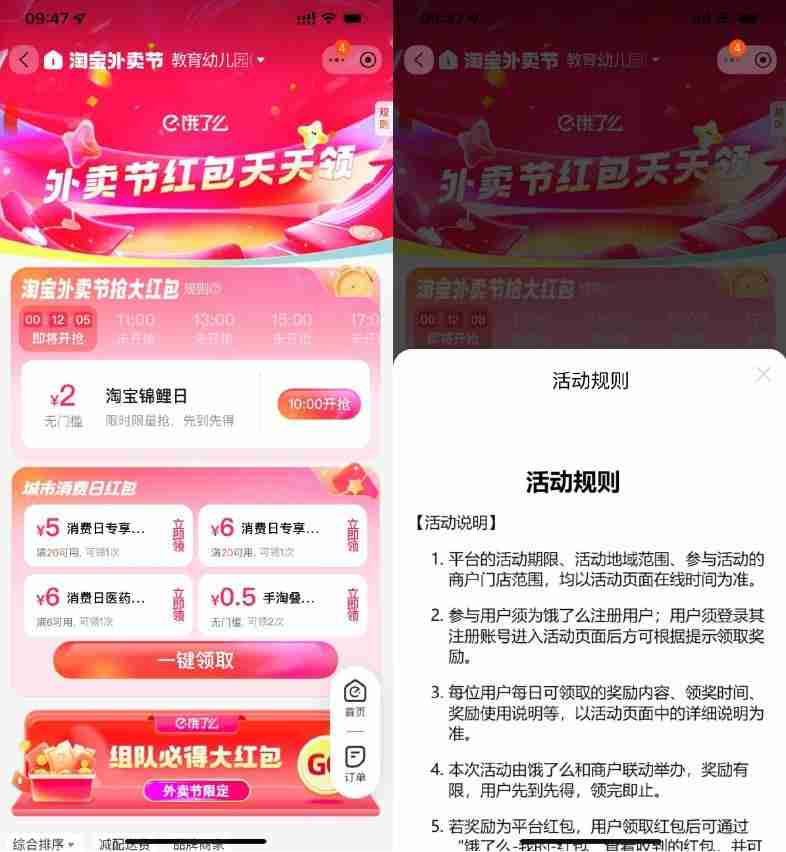Open 订单 from the floating shortcut
The height and width of the screenshot is (852, 786).
(355, 764)
